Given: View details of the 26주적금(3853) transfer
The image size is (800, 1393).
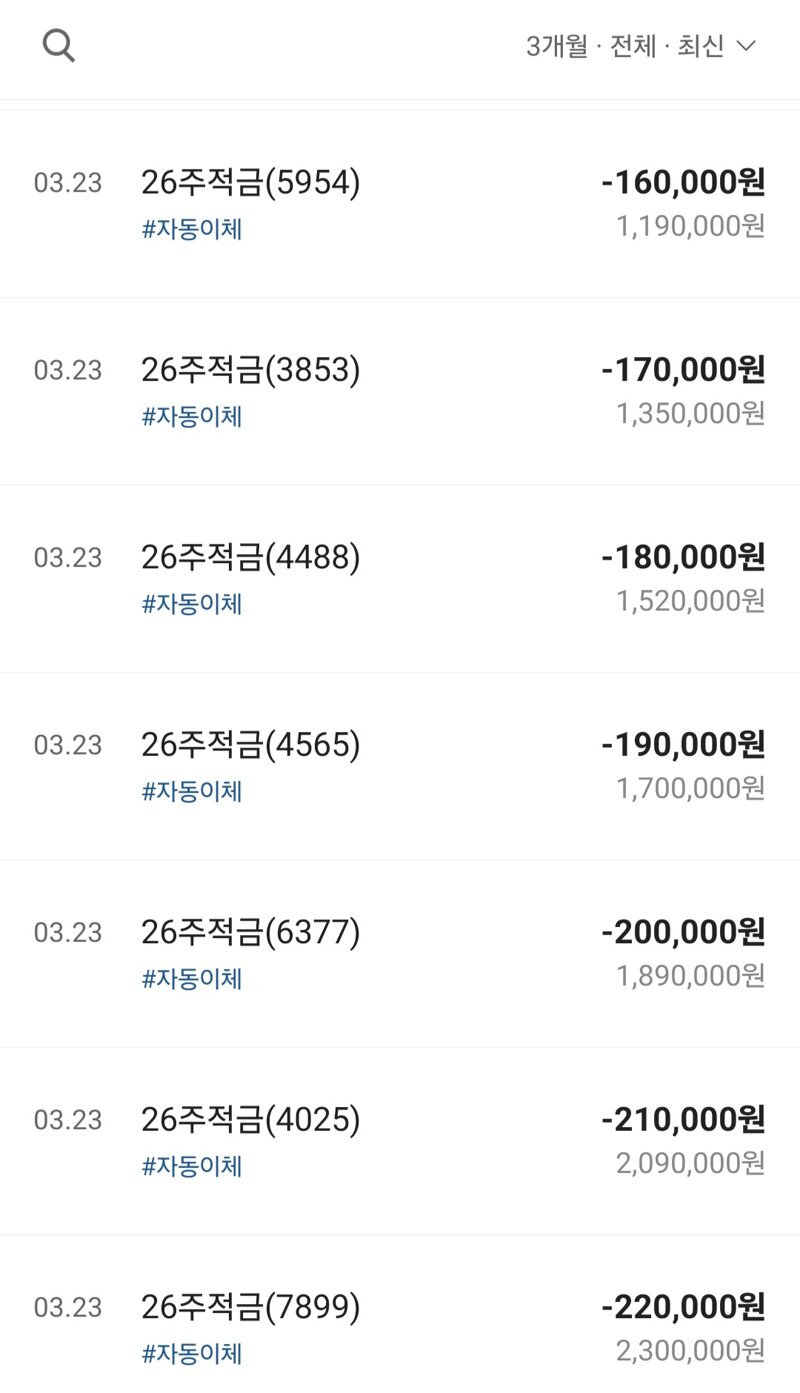Looking at the screenshot, I should pyautogui.click(x=400, y=391).
